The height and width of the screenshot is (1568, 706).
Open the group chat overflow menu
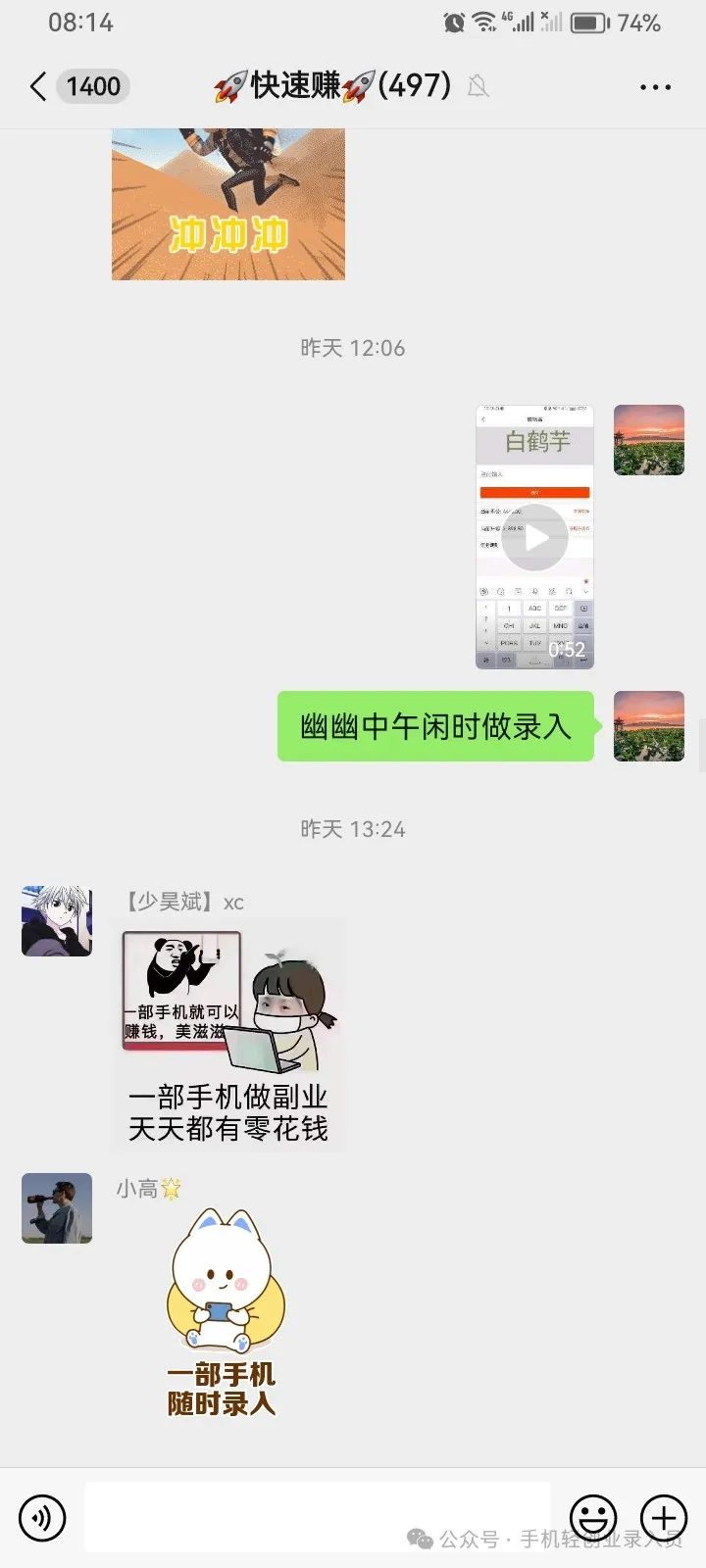655,86
